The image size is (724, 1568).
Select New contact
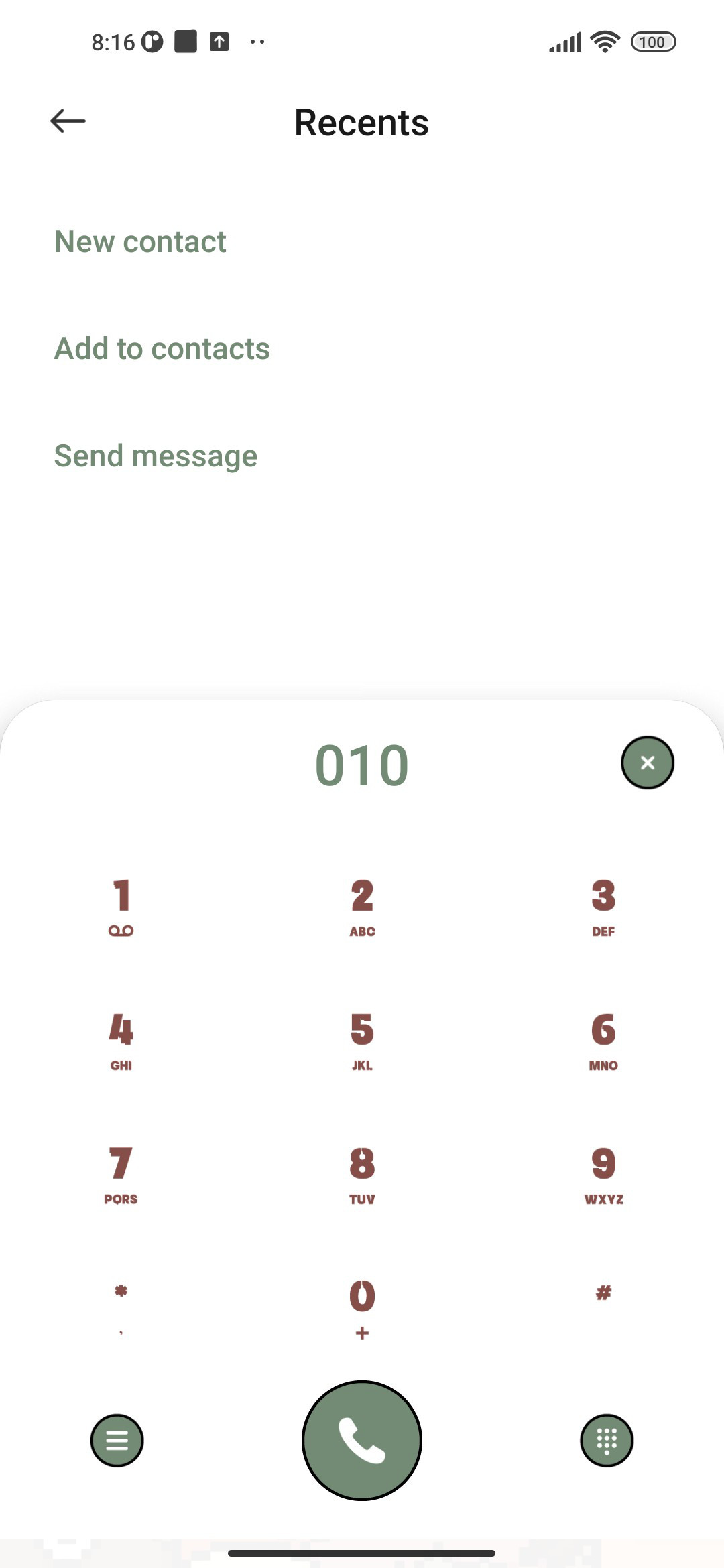click(x=140, y=241)
